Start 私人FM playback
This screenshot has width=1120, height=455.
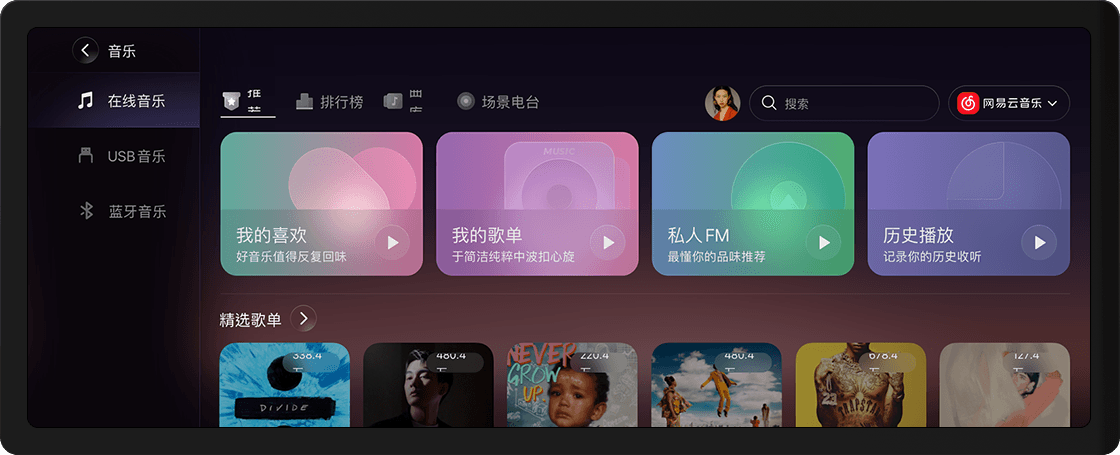[x=823, y=242]
